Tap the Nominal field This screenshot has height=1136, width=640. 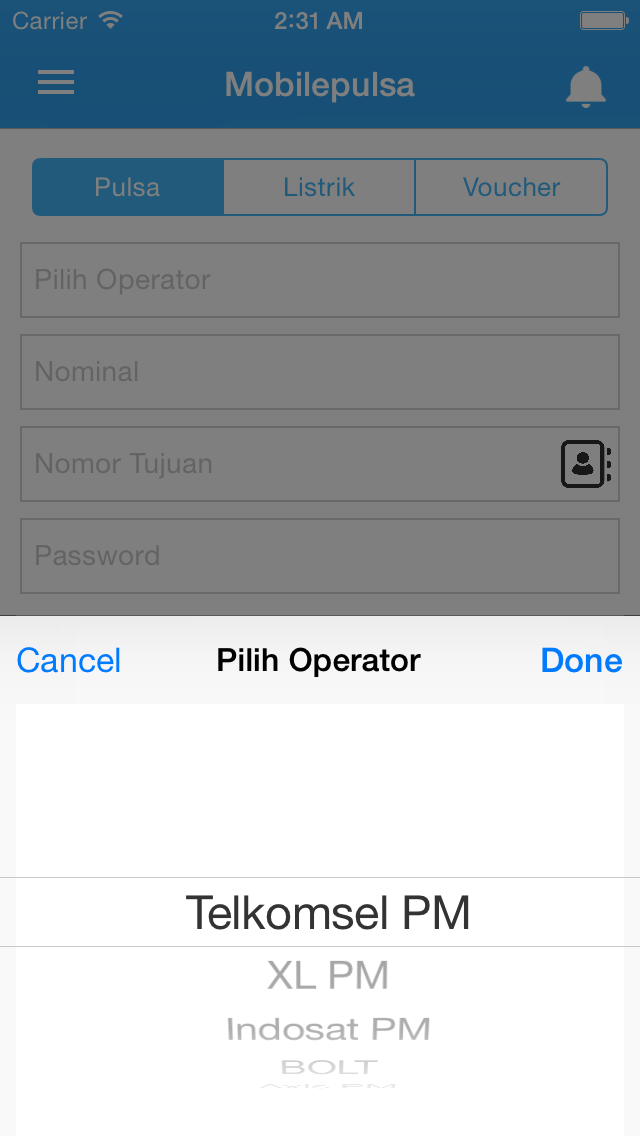point(320,372)
